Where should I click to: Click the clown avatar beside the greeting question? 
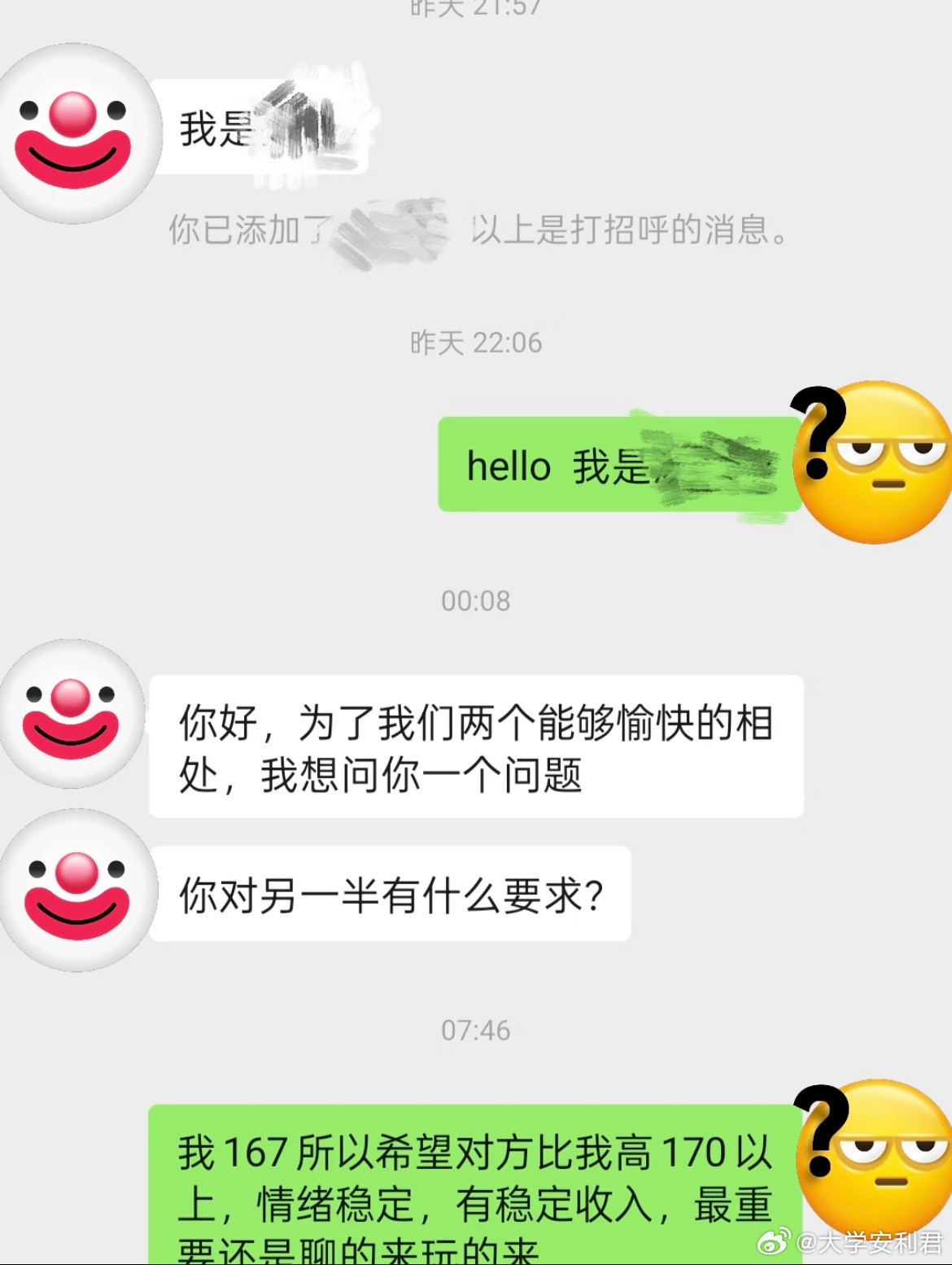(x=73, y=716)
